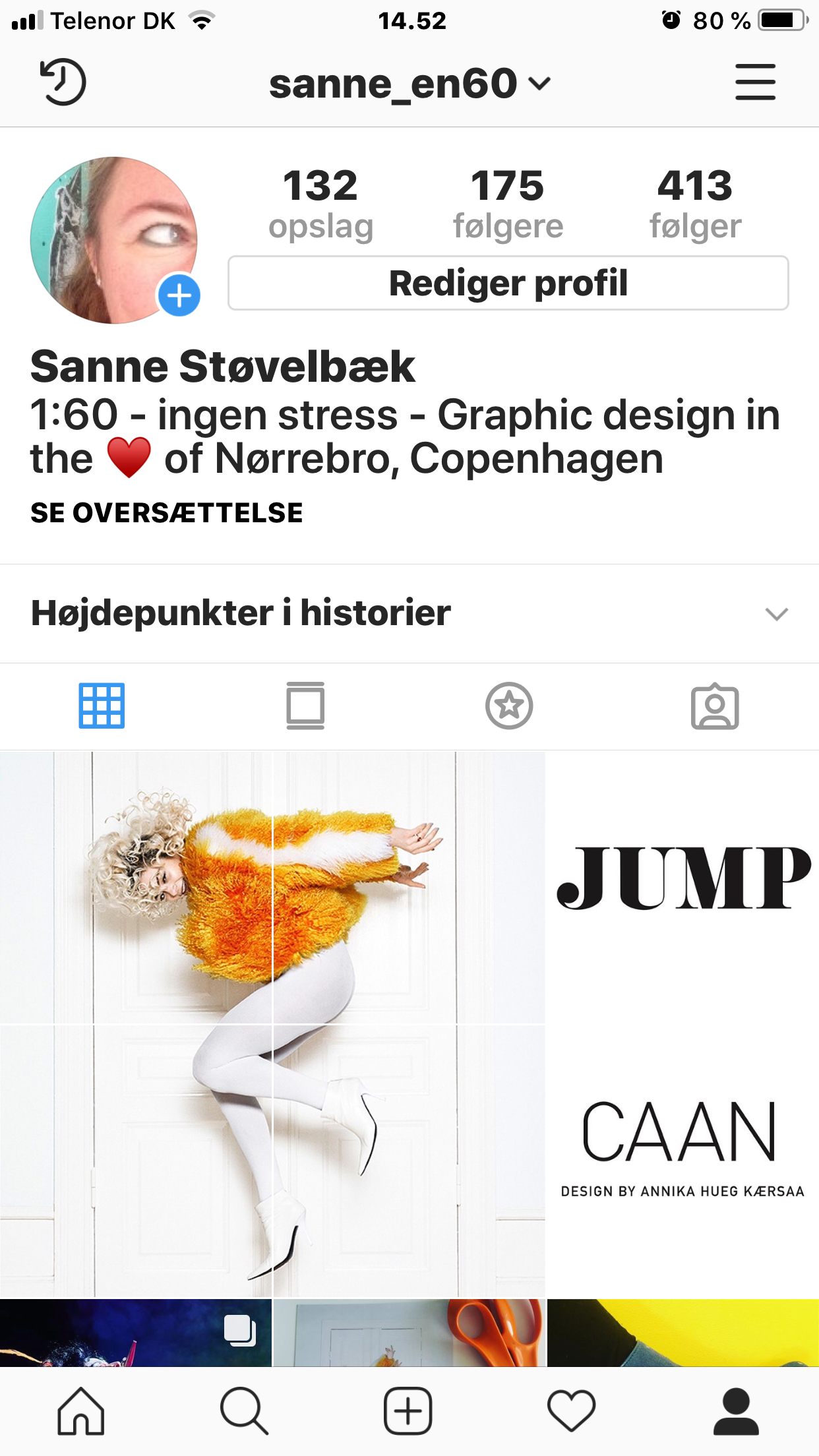Screen dimensions: 819x1456
Task: Open the sanne_en60 account switcher
Action: pyautogui.click(x=409, y=84)
